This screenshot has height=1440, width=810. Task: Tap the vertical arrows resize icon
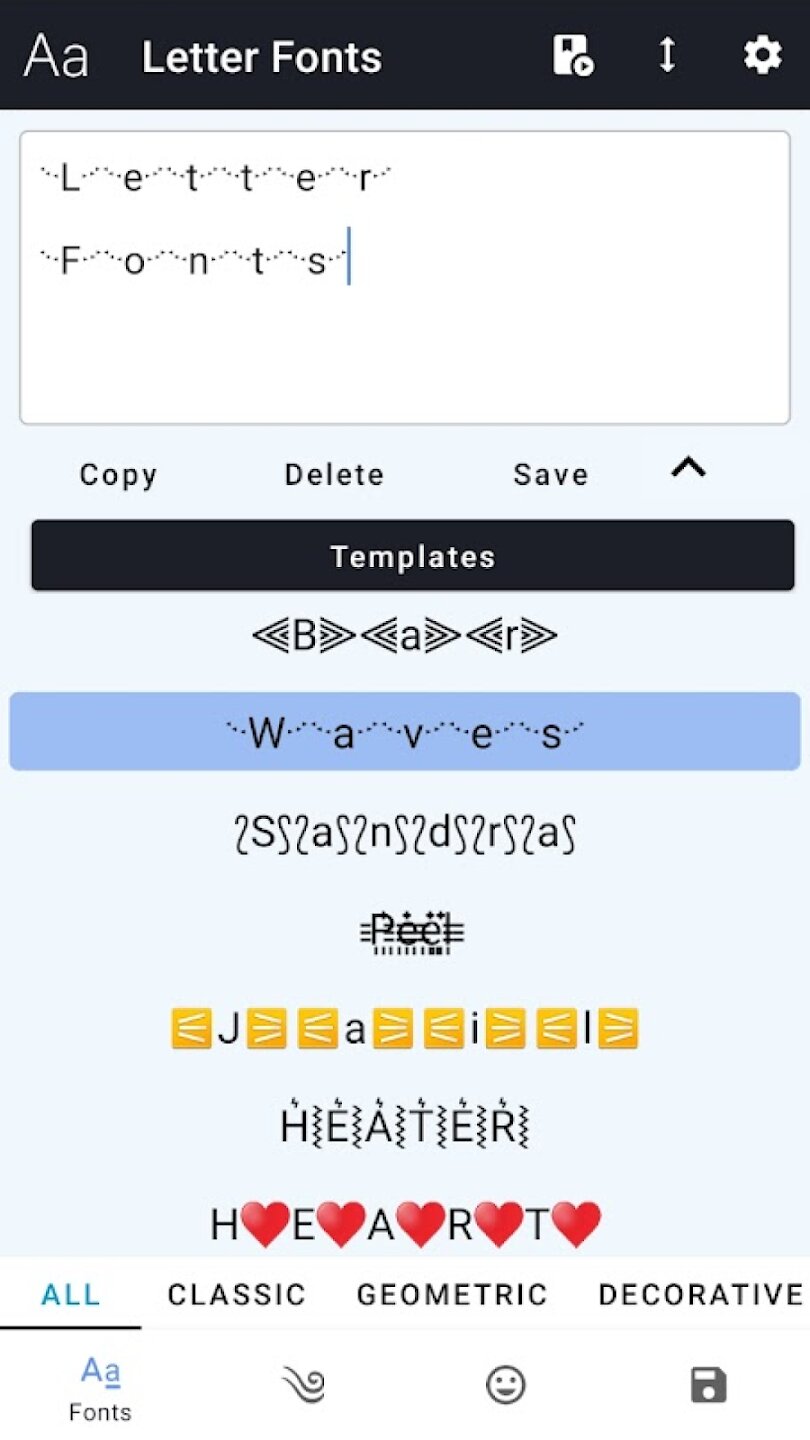coord(667,55)
